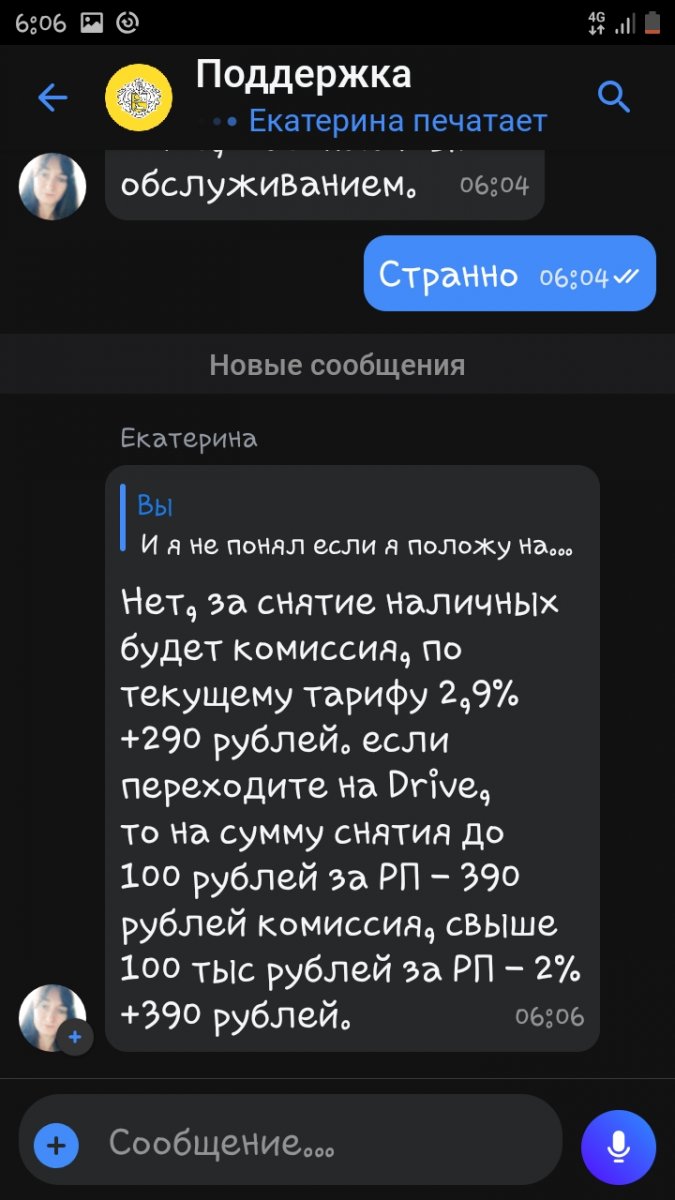The height and width of the screenshot is (1200, 675).
Task: Go back using the top arrow
Action: tap(52, 97)
